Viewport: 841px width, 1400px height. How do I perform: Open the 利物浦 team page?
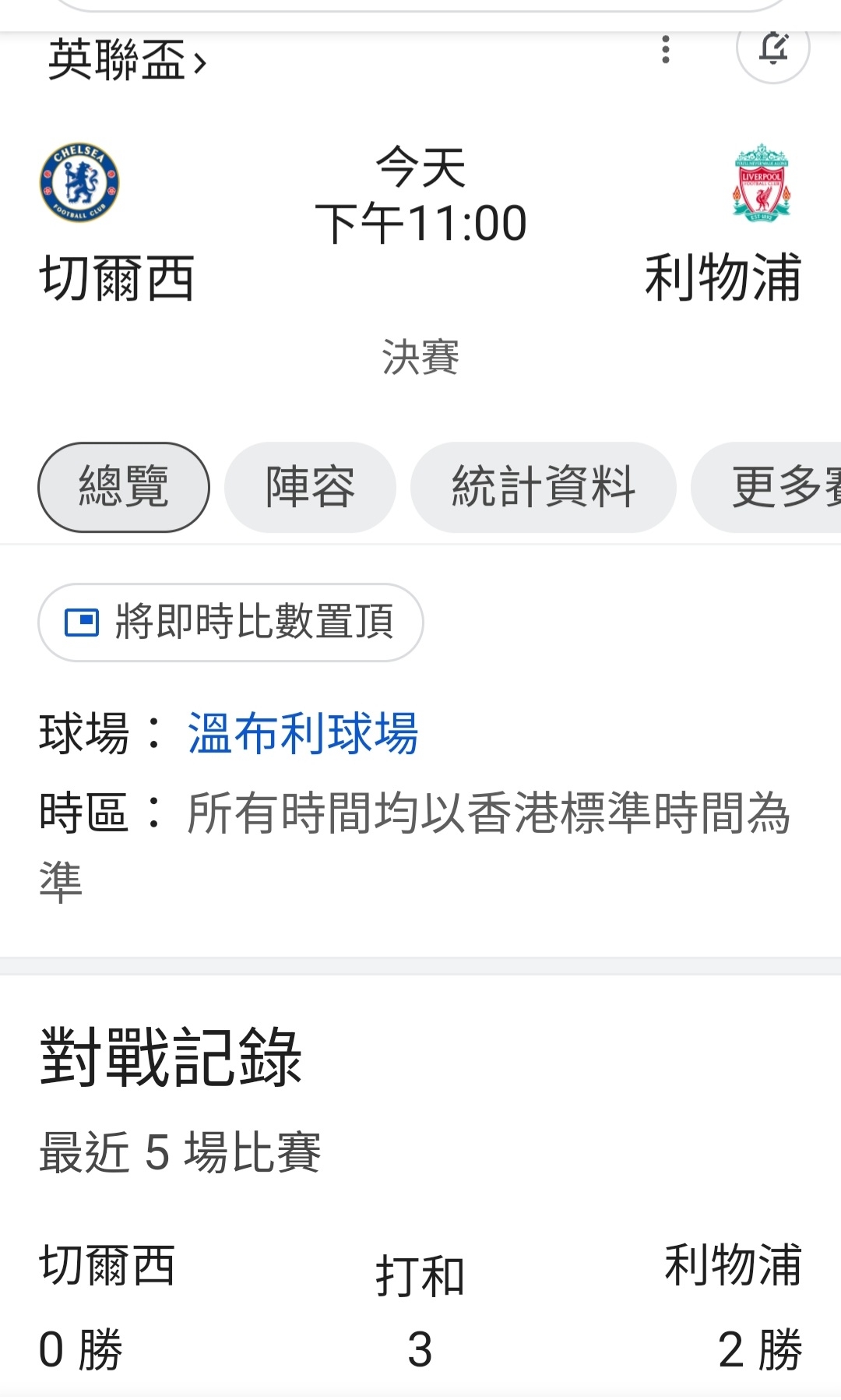[723, 224]
